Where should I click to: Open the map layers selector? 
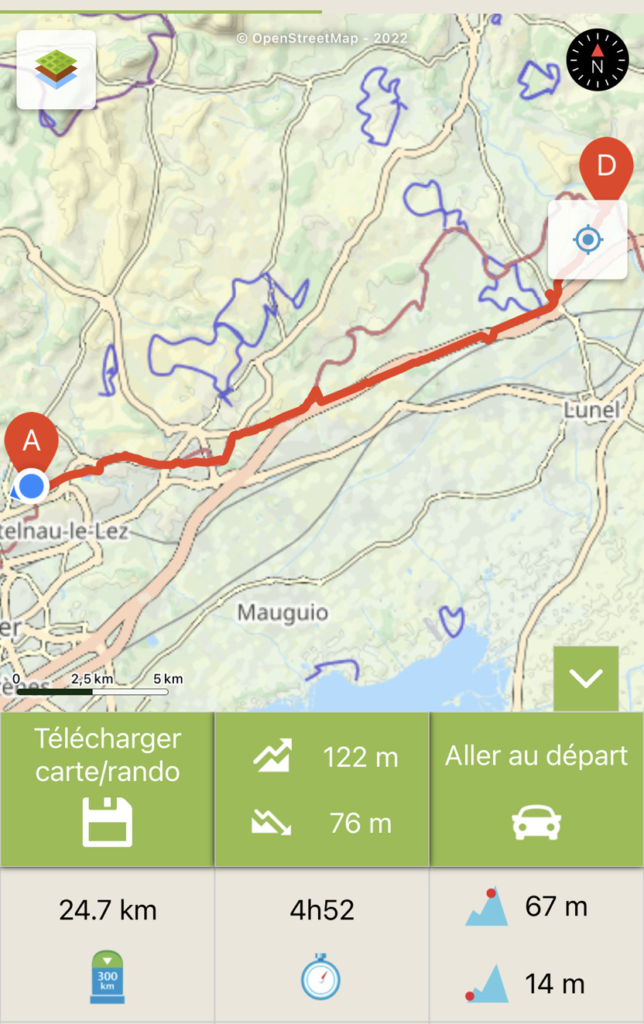point(56,69)
